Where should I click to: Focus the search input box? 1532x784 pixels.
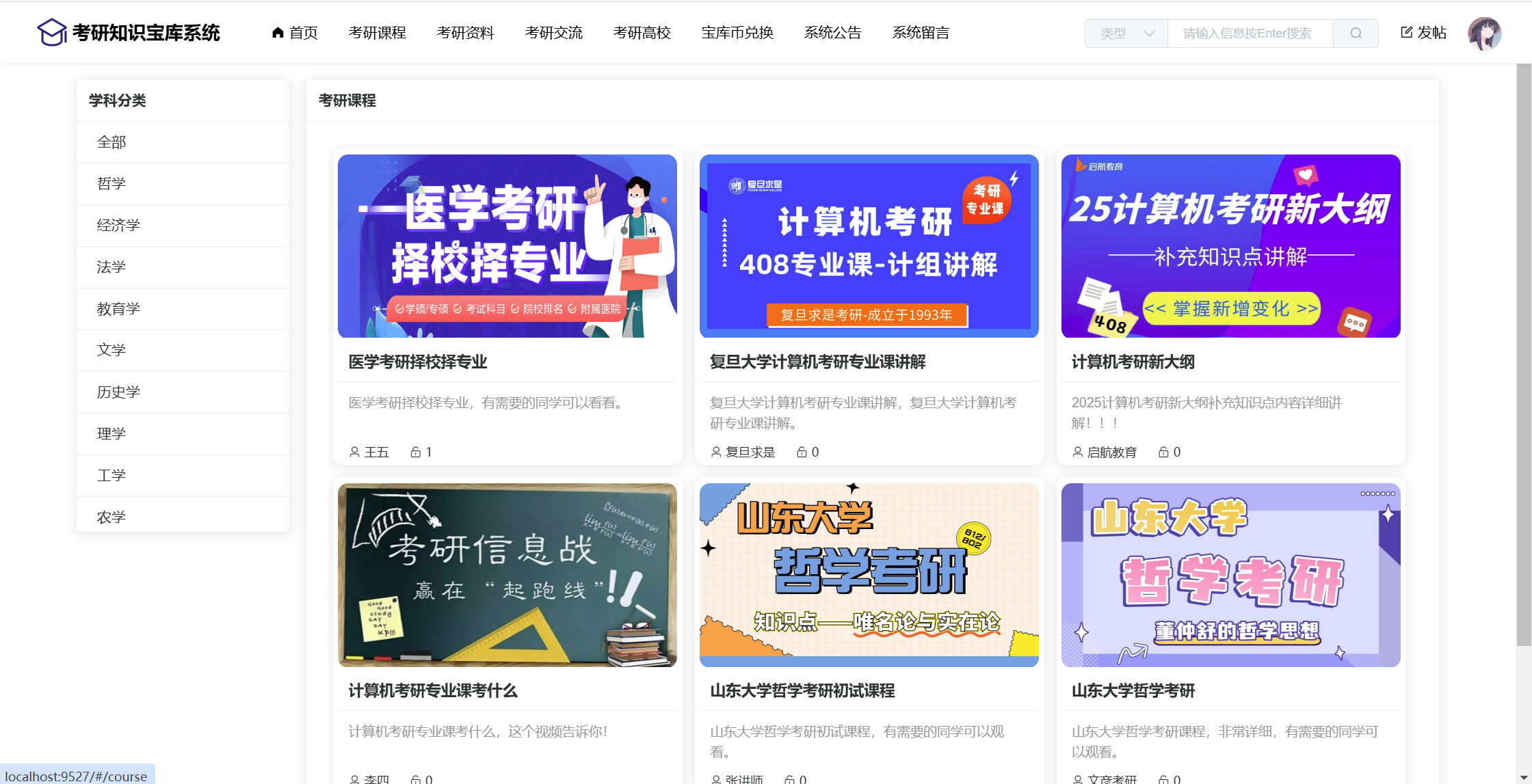[1250, 33]
